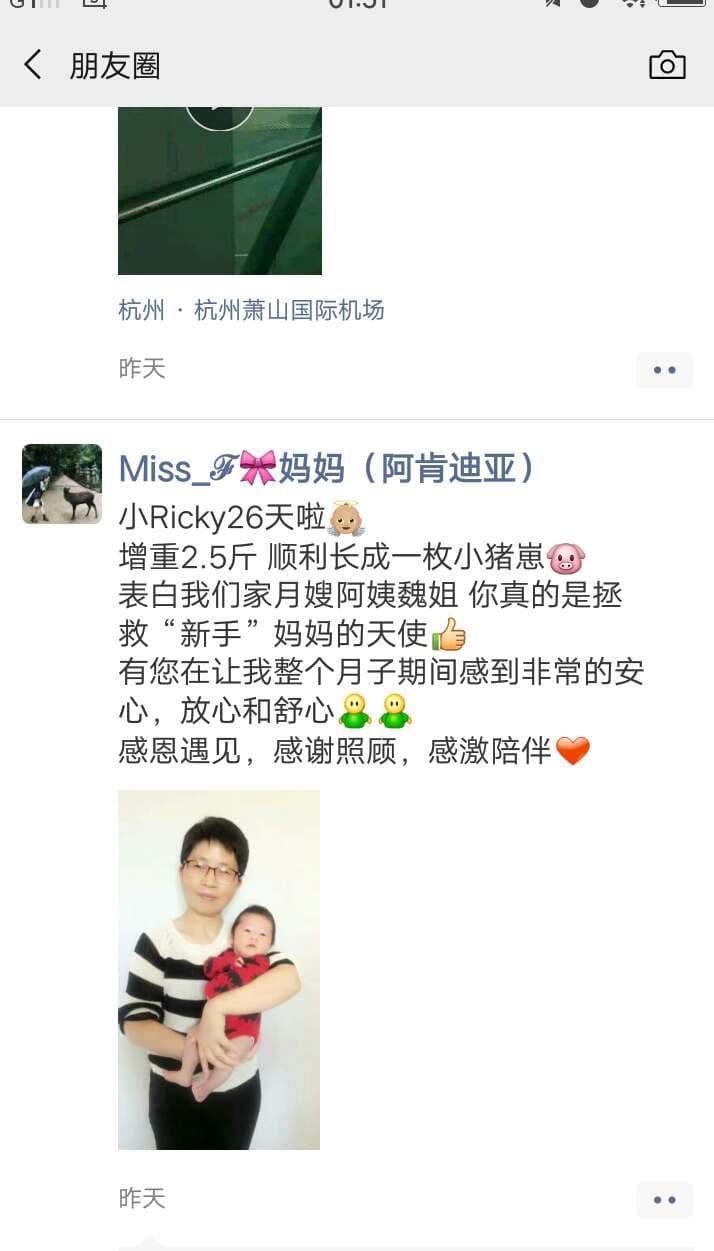View the profile picture of Miss_F 妈妈

coord(62,484)
